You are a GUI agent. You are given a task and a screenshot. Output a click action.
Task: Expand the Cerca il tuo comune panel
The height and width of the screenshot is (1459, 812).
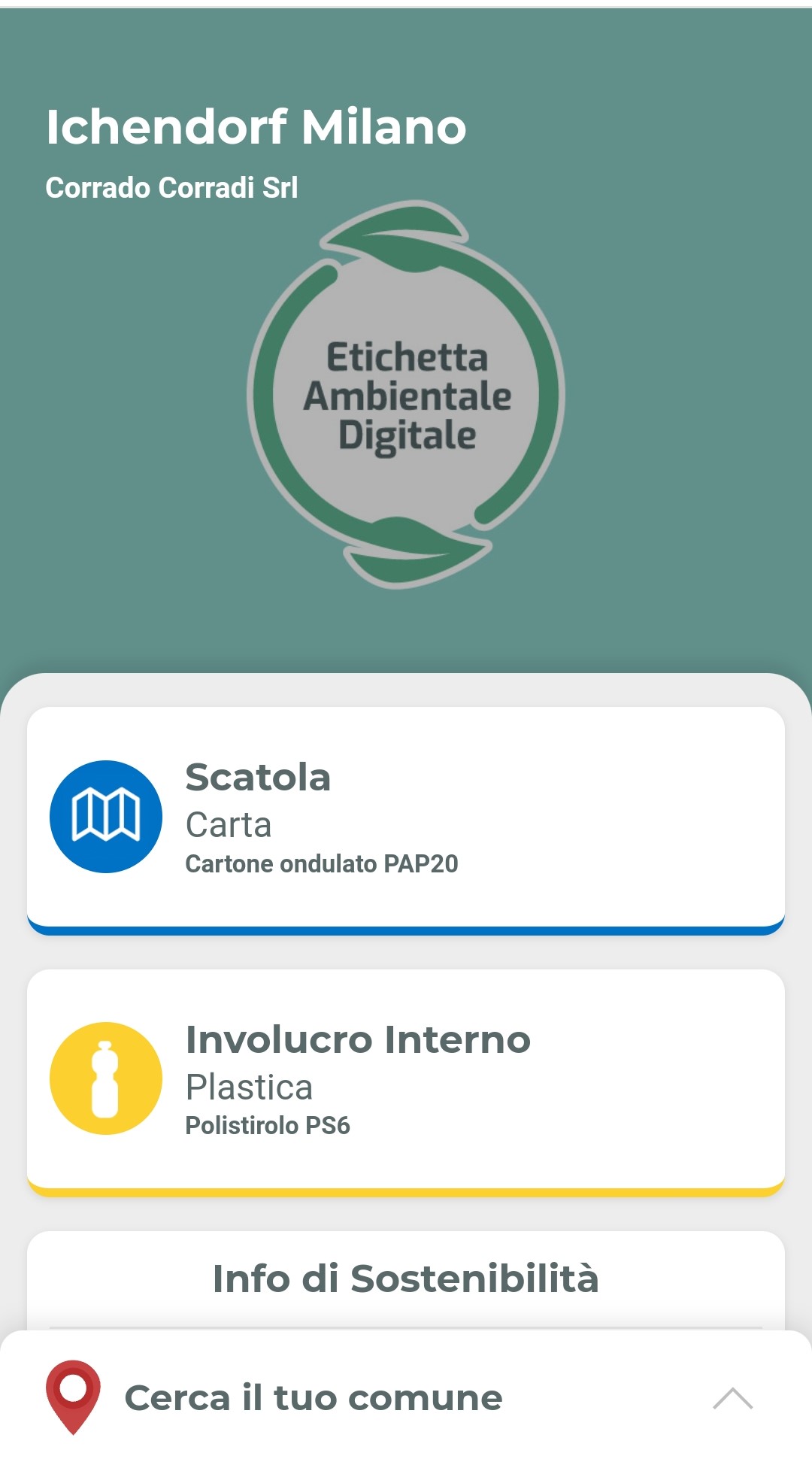pos(731,1398)
